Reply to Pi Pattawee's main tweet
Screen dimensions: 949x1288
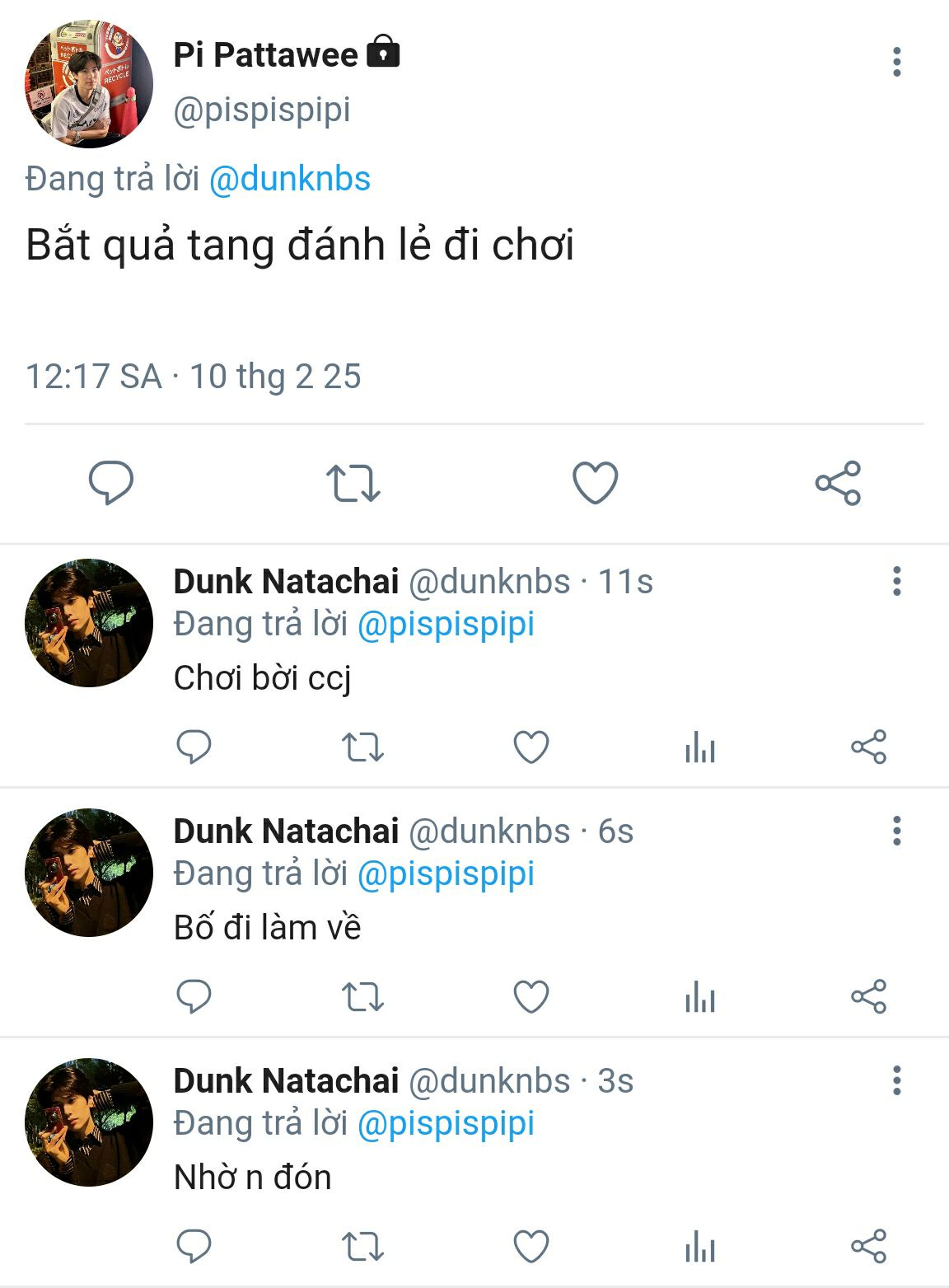pos(111,483)
